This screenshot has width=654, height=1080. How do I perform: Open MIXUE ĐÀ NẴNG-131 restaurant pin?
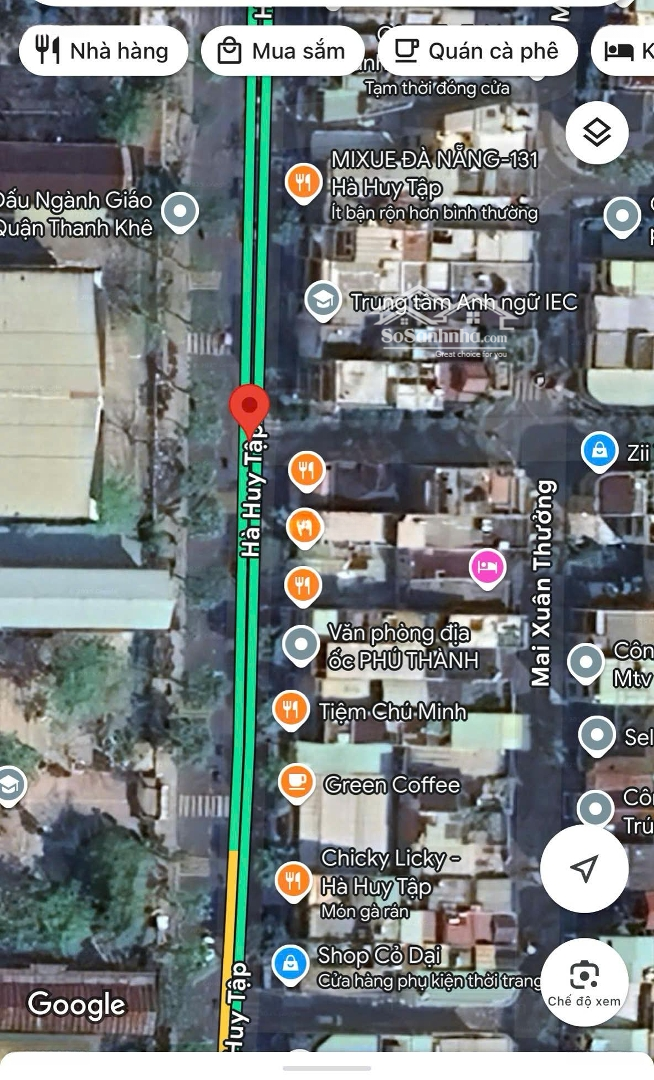click(x=304, y=183)
